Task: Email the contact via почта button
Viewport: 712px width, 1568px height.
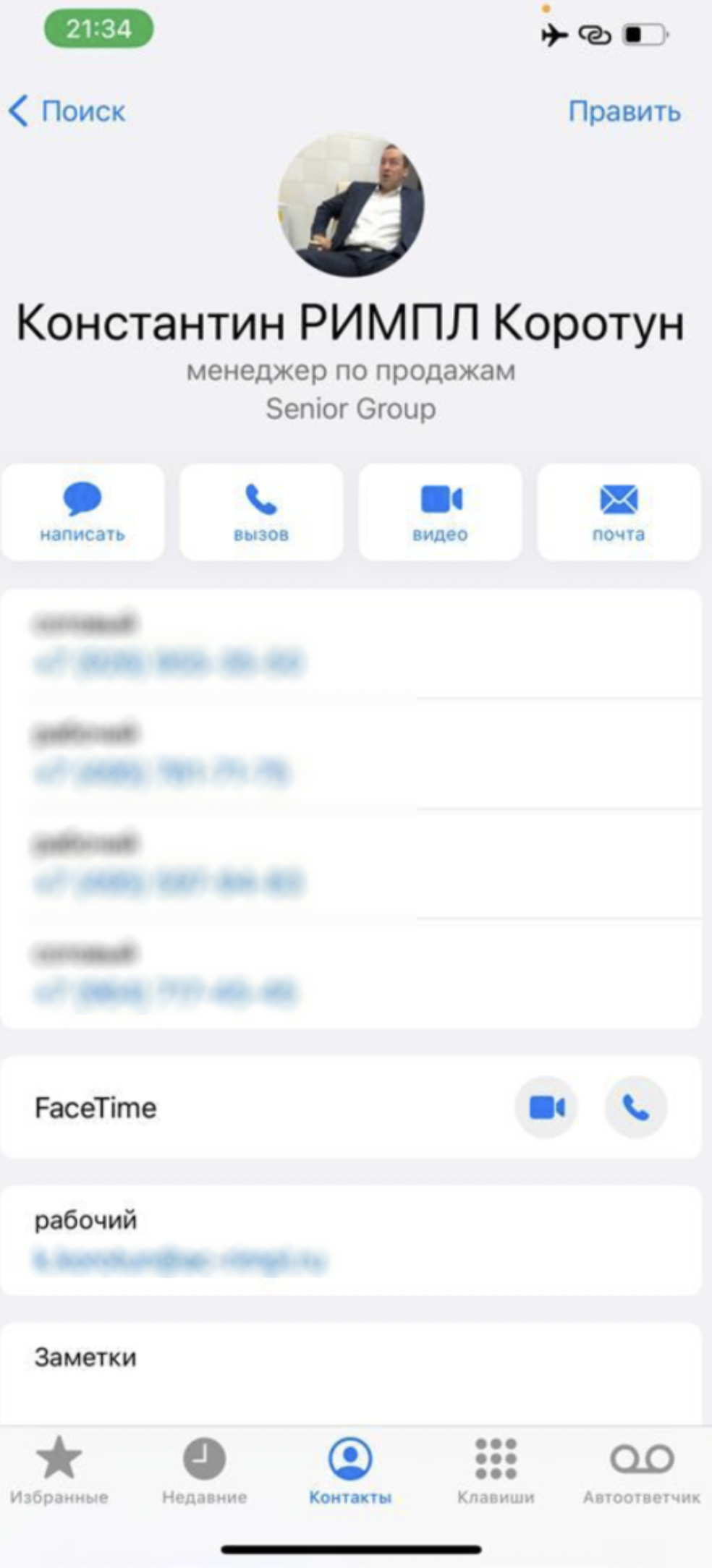Action: click(619, 512)
